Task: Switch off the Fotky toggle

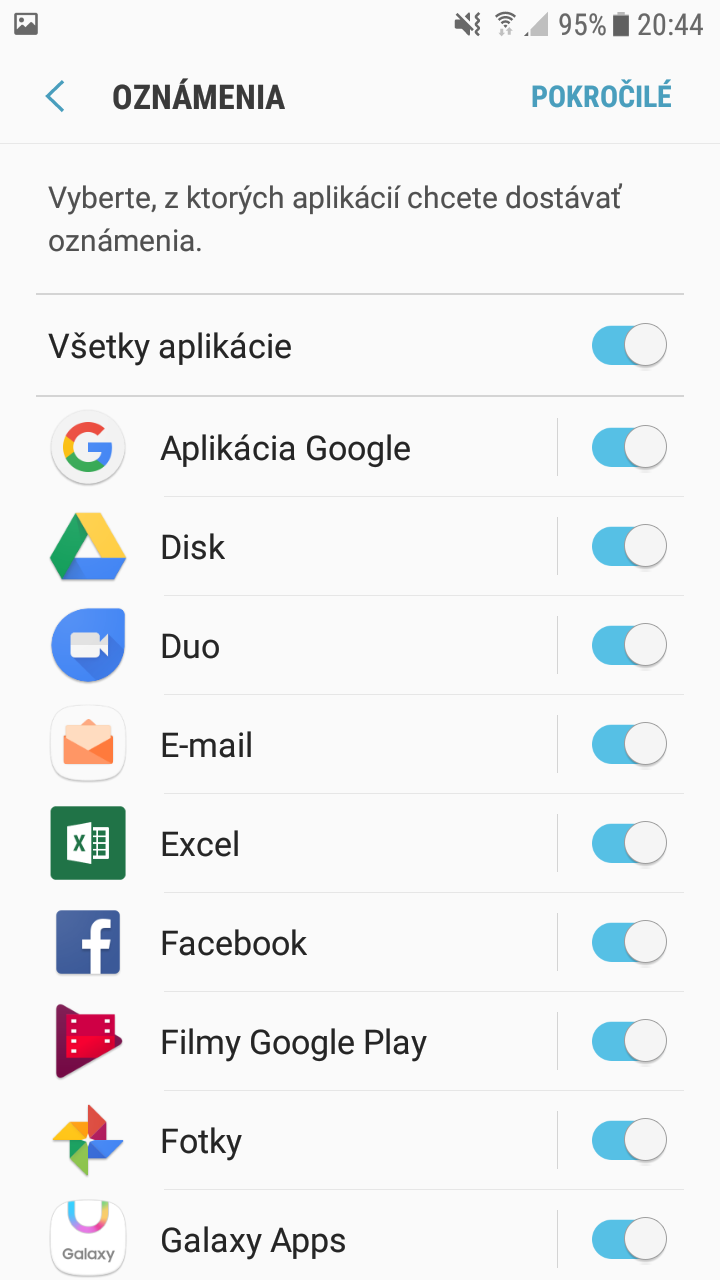Action: [629, 1140]
